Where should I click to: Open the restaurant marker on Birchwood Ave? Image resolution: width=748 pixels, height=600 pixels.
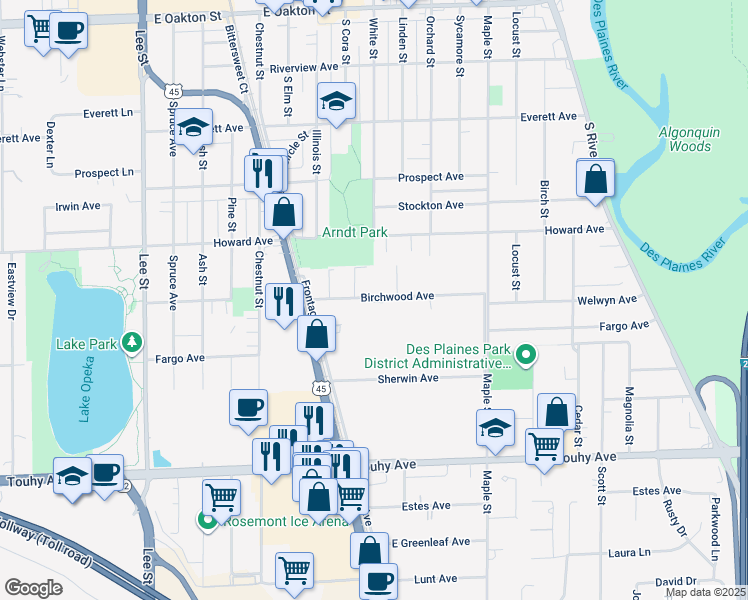click(x=283, y=301)
